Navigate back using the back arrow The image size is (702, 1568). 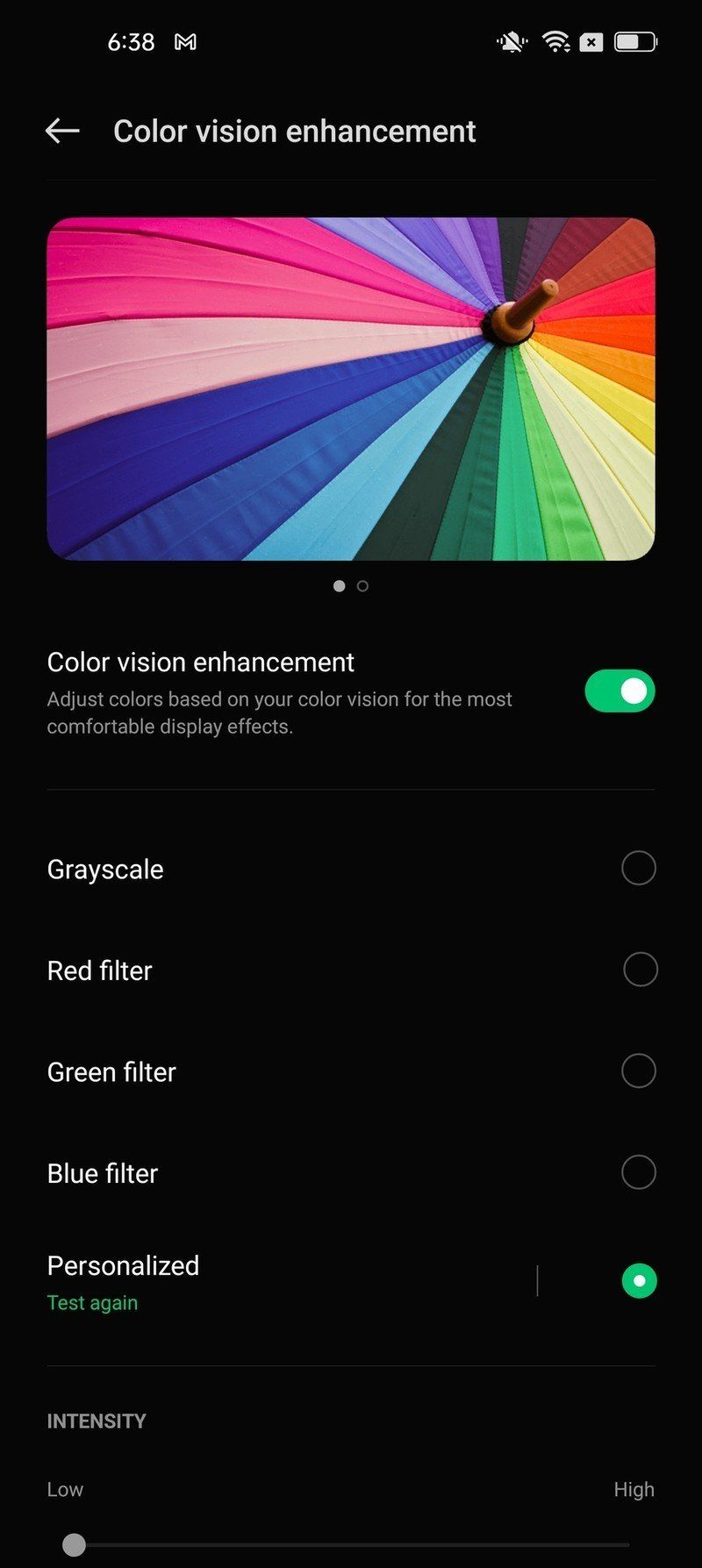(x=62, y=130)
